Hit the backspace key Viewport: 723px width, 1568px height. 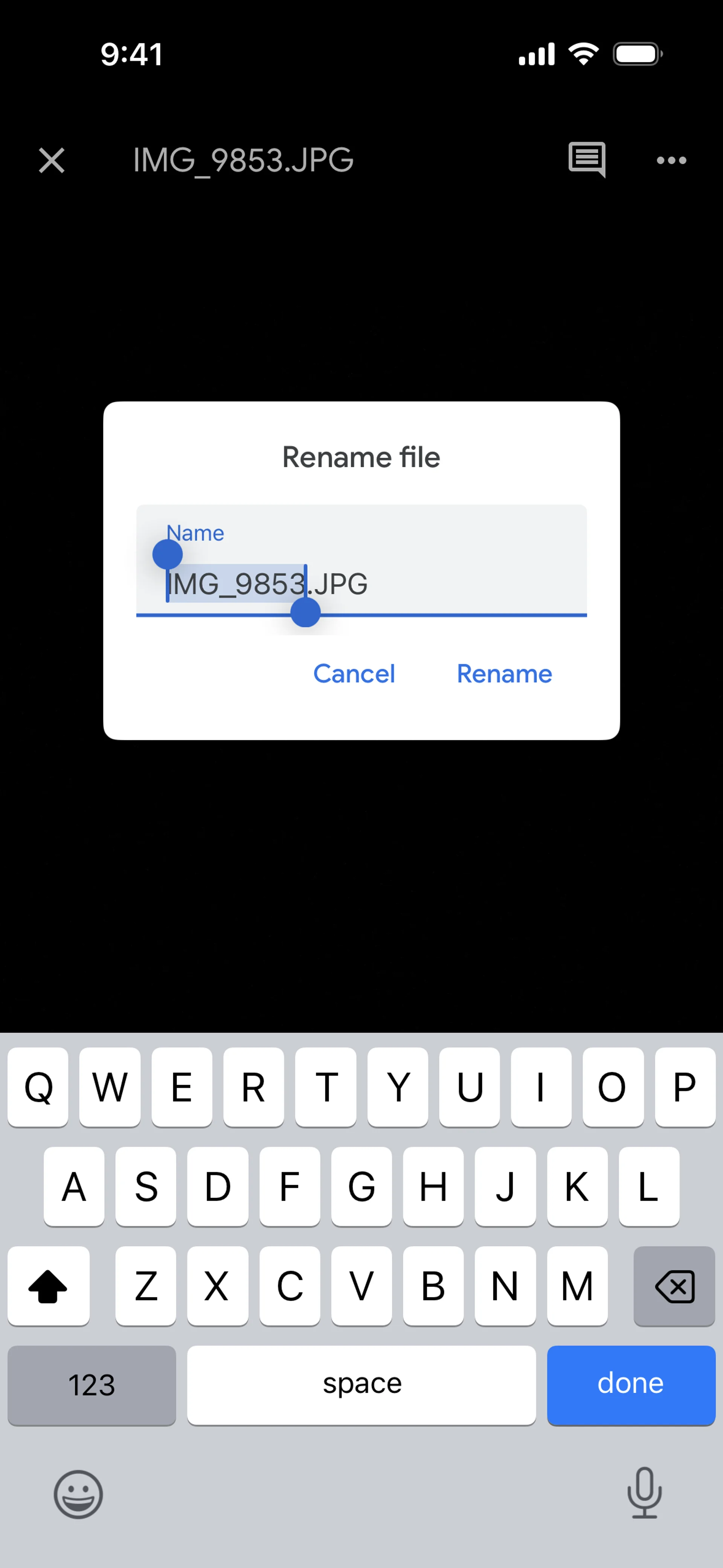pyautogui.click(x=674, y=1286)
